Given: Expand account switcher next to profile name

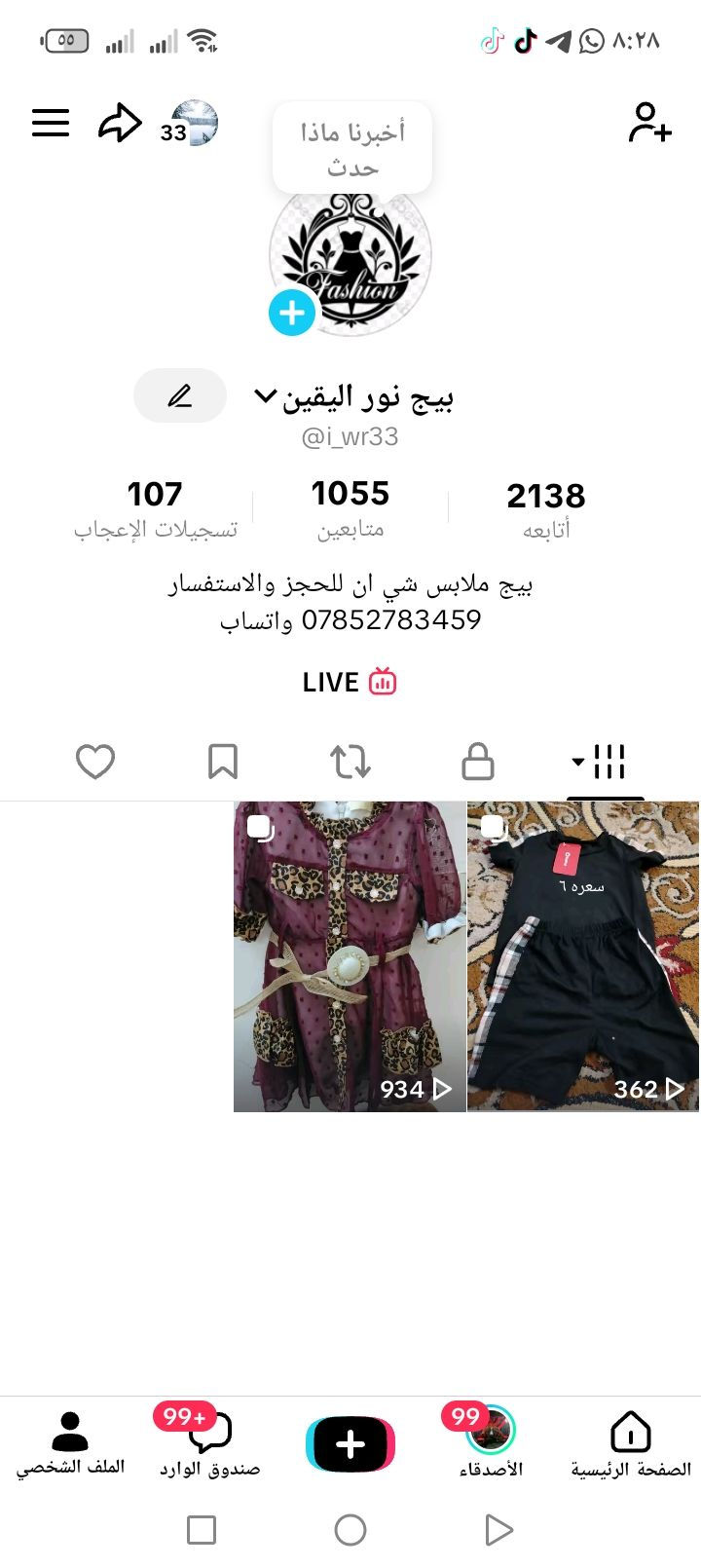Looking at the screenshot, I should [265, 396].
